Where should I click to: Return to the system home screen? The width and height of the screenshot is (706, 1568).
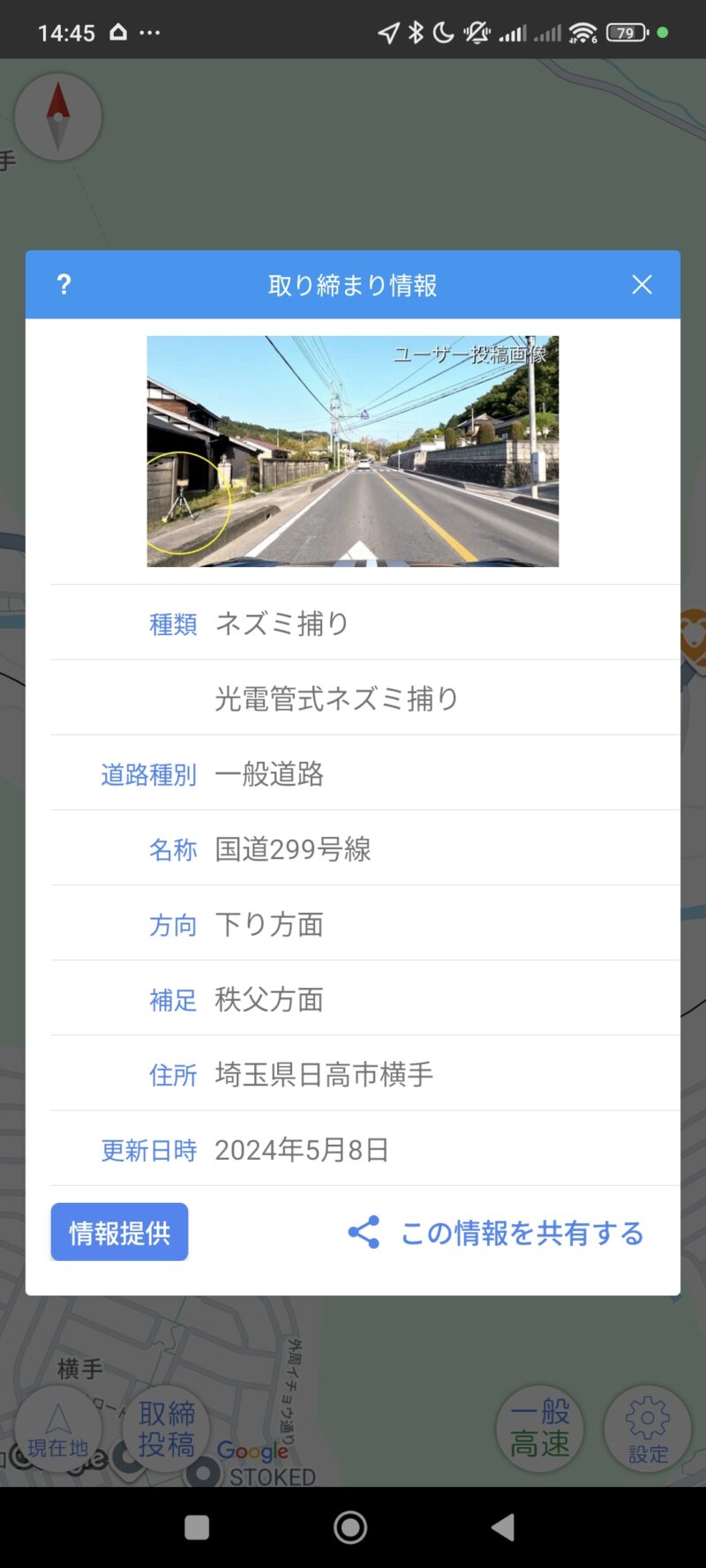pyautogui.click(x=350, y=1527)
